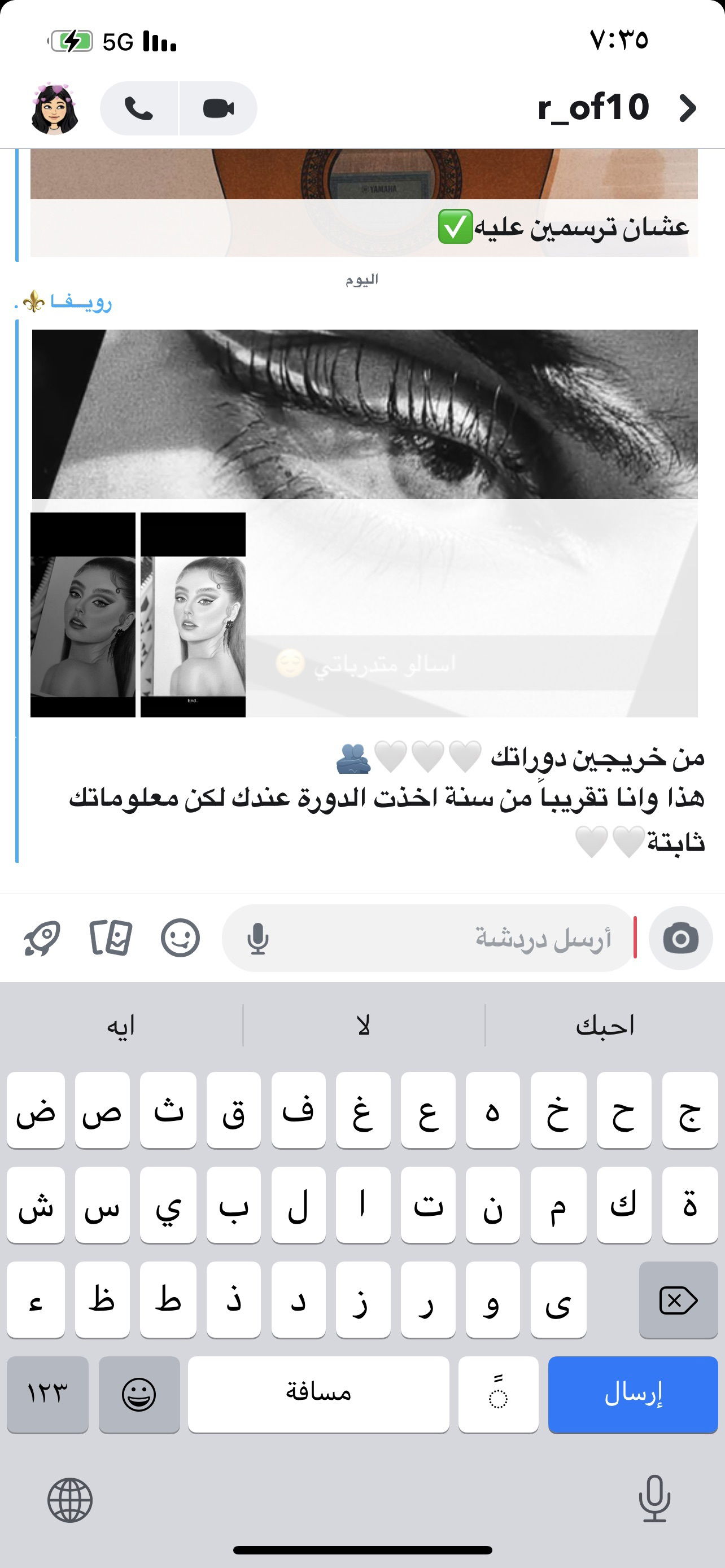Hit the keyboard backspace key

(678, 1301)
